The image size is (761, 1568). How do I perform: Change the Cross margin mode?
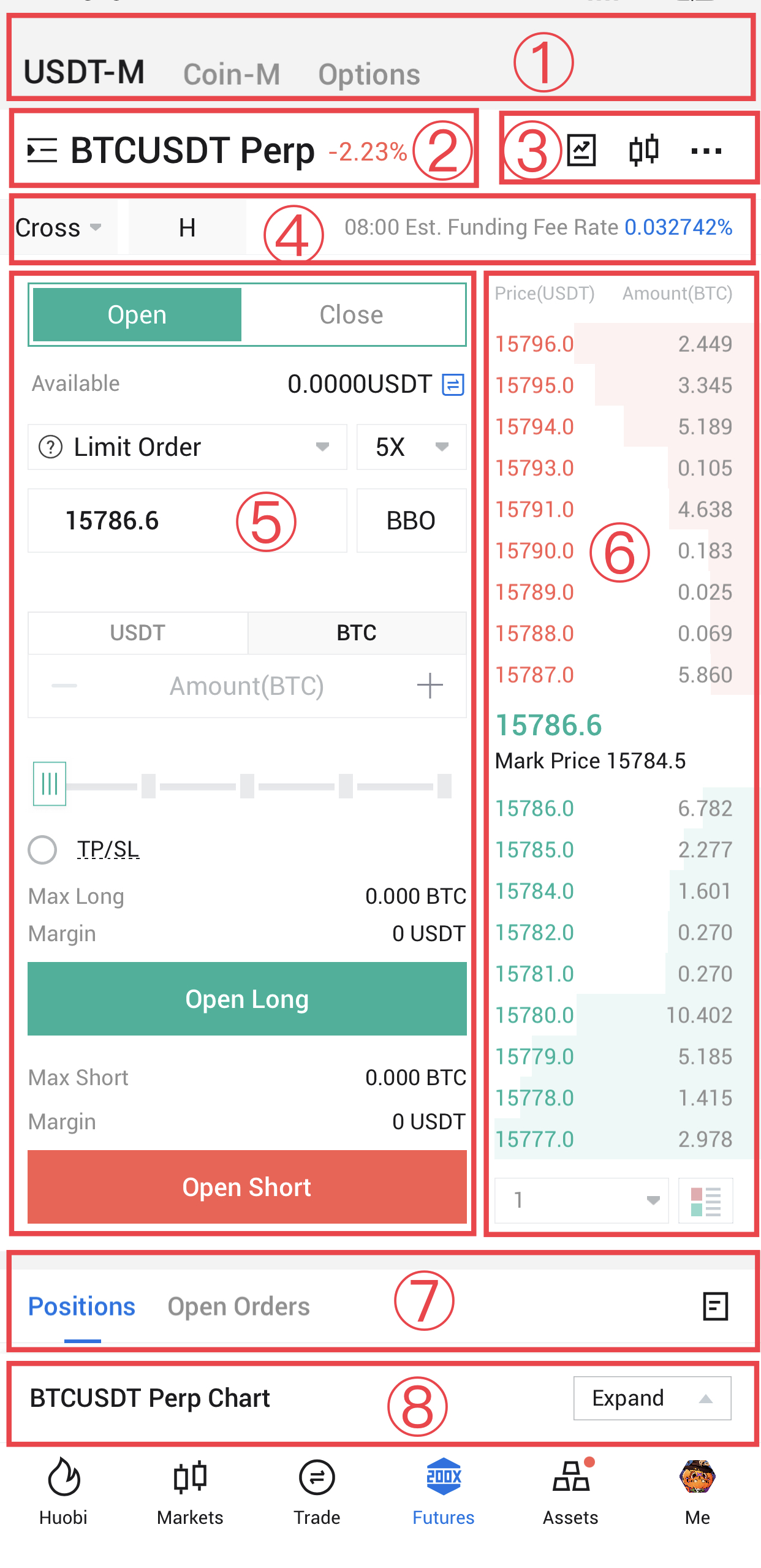click(x=58, y=228)
